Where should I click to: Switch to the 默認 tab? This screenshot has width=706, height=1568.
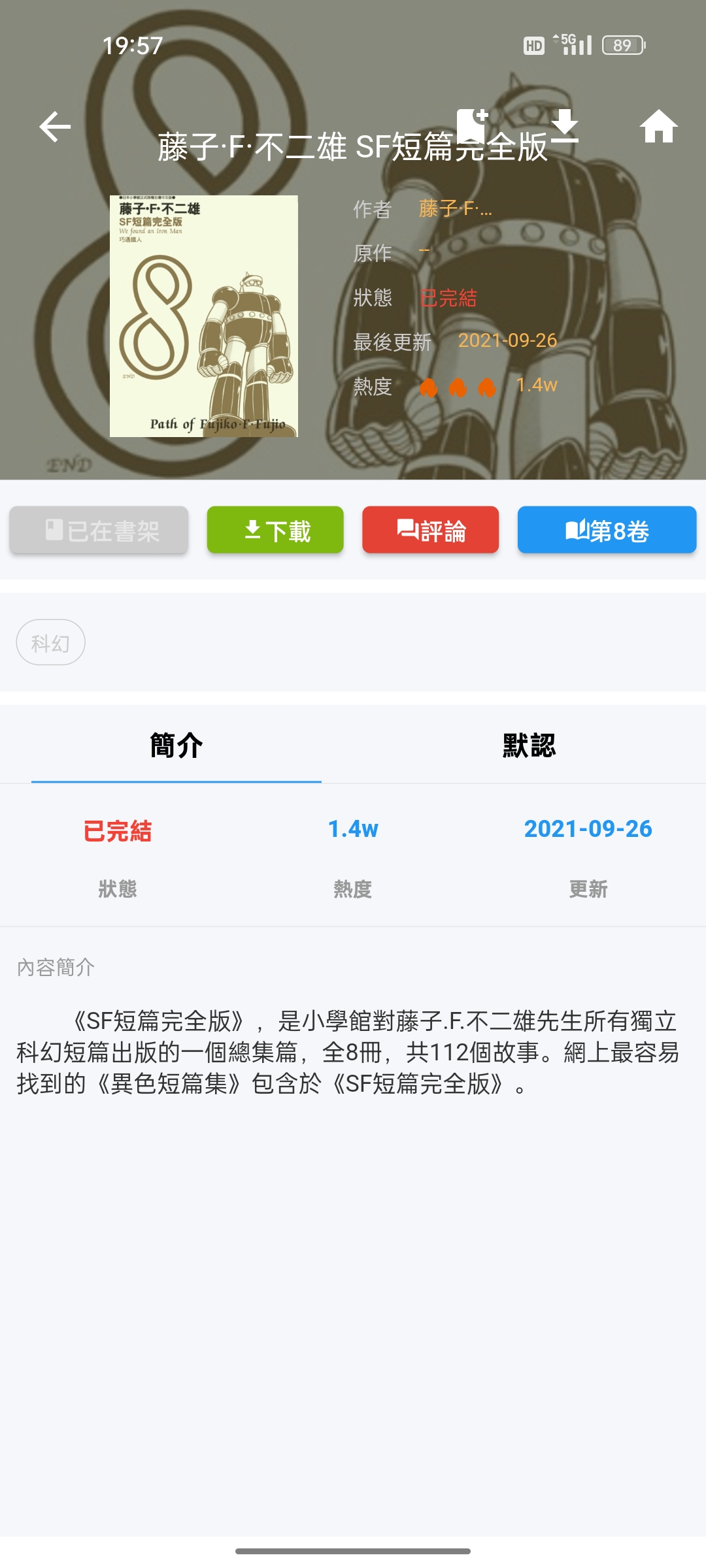click(529, 745)
